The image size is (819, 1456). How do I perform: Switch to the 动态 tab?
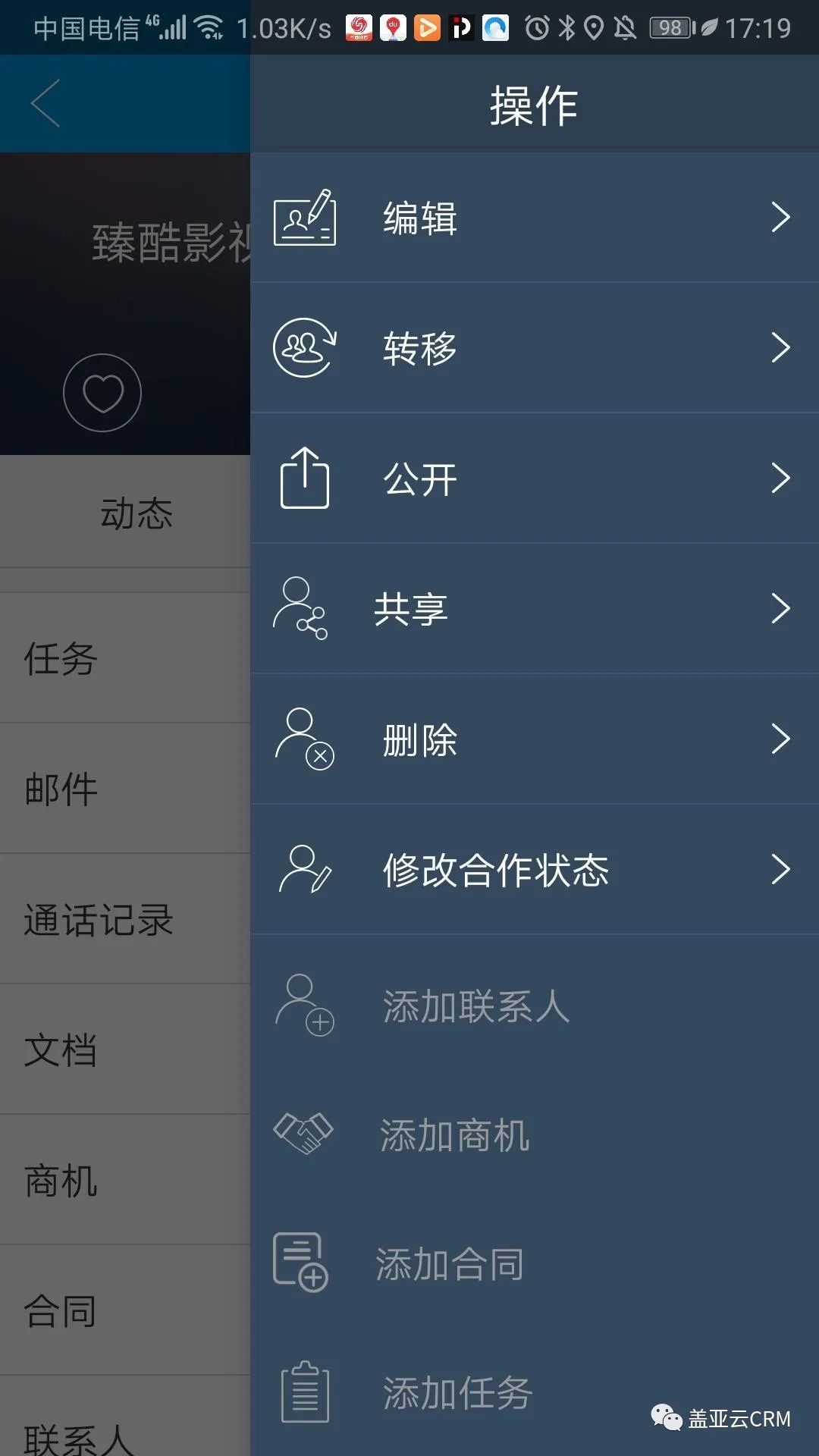pos(136,513)
